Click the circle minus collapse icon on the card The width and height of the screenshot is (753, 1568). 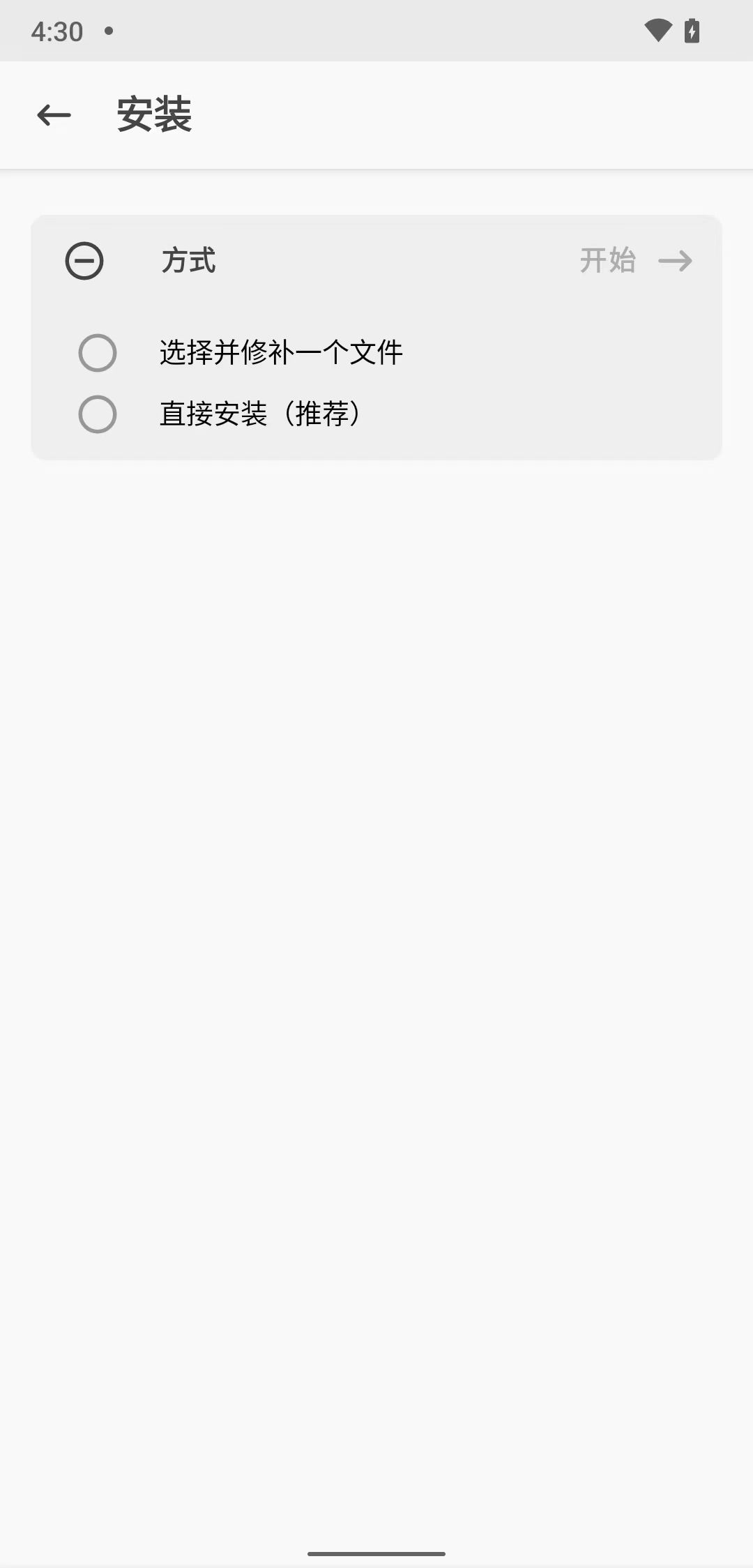[85, 261]
